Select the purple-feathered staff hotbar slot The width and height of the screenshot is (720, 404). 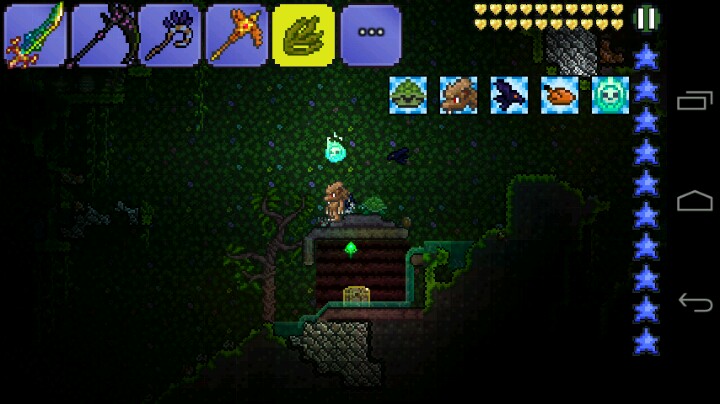coord(169,35)
